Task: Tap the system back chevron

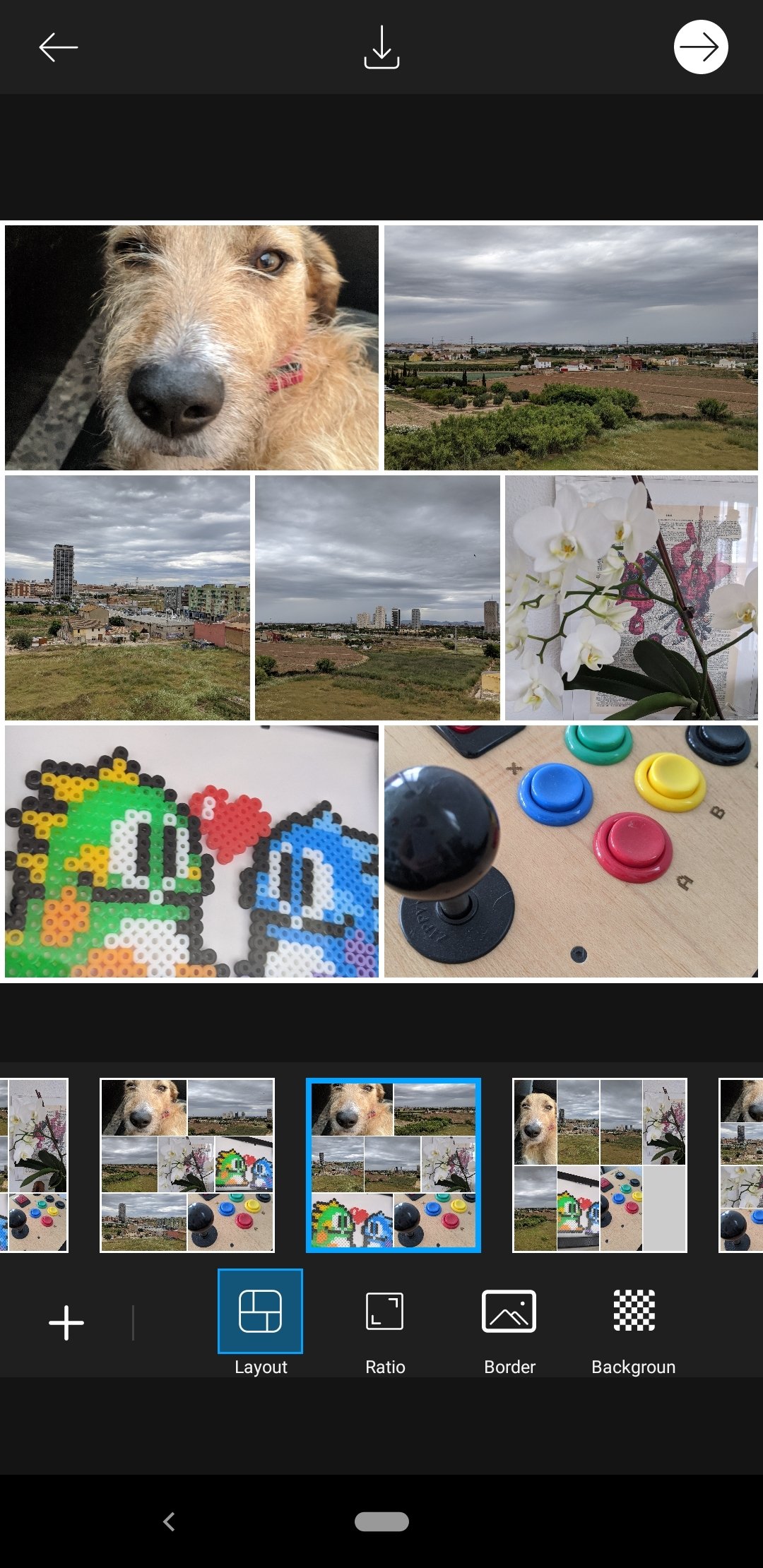Action: [169, 1521]
